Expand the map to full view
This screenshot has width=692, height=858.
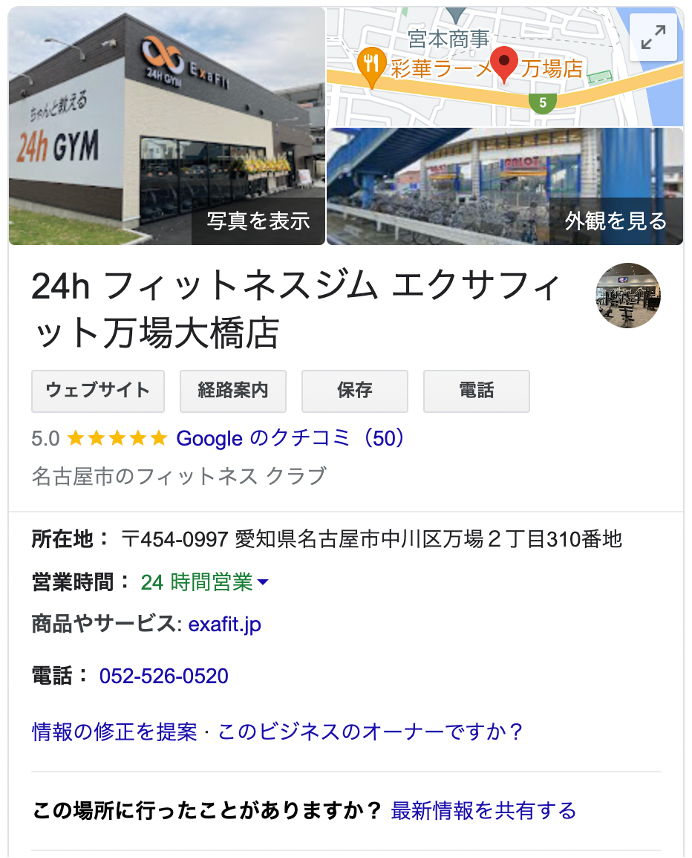pos(653,38)
